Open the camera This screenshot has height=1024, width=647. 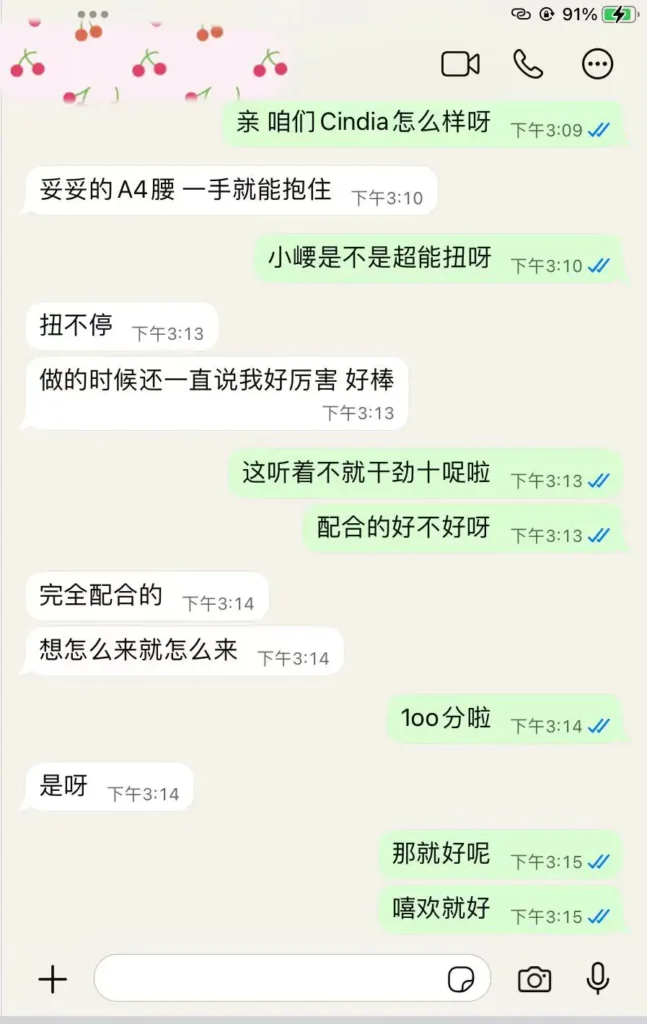point(534,978)
